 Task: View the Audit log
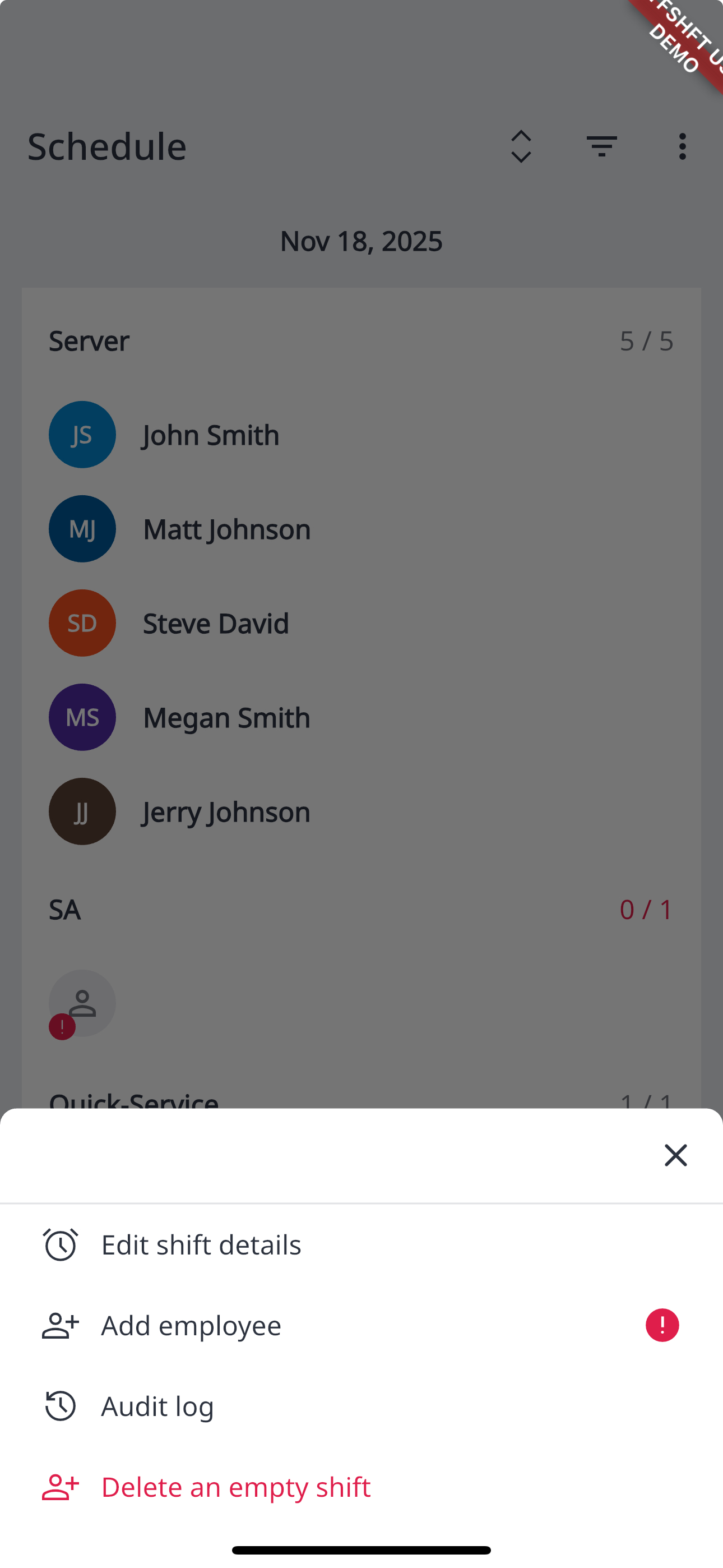[157, 1406]
